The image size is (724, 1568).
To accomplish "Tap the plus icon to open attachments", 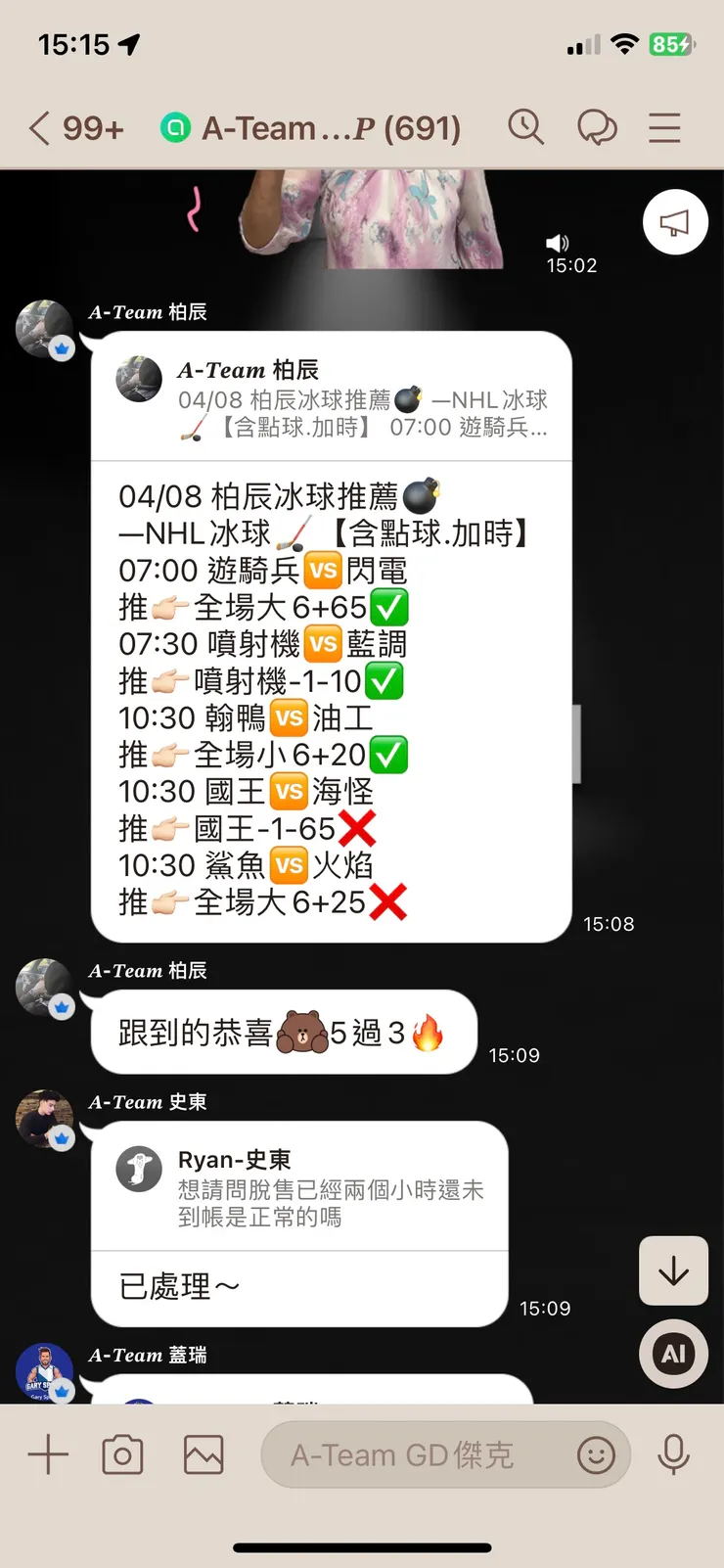I will tap(47, 1454).
